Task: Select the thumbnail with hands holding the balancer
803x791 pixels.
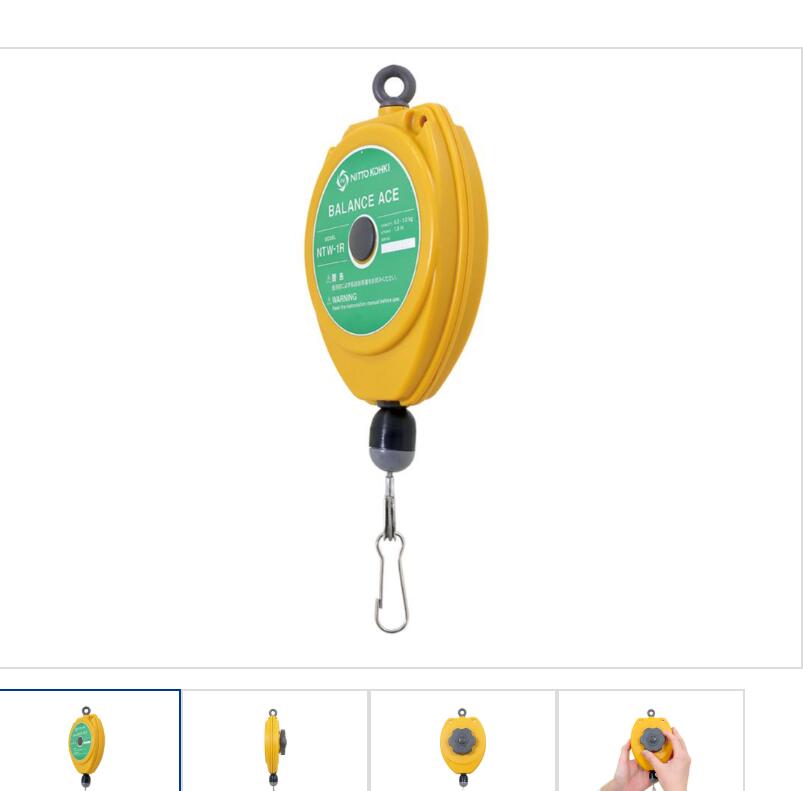Action: coord(650,742)
